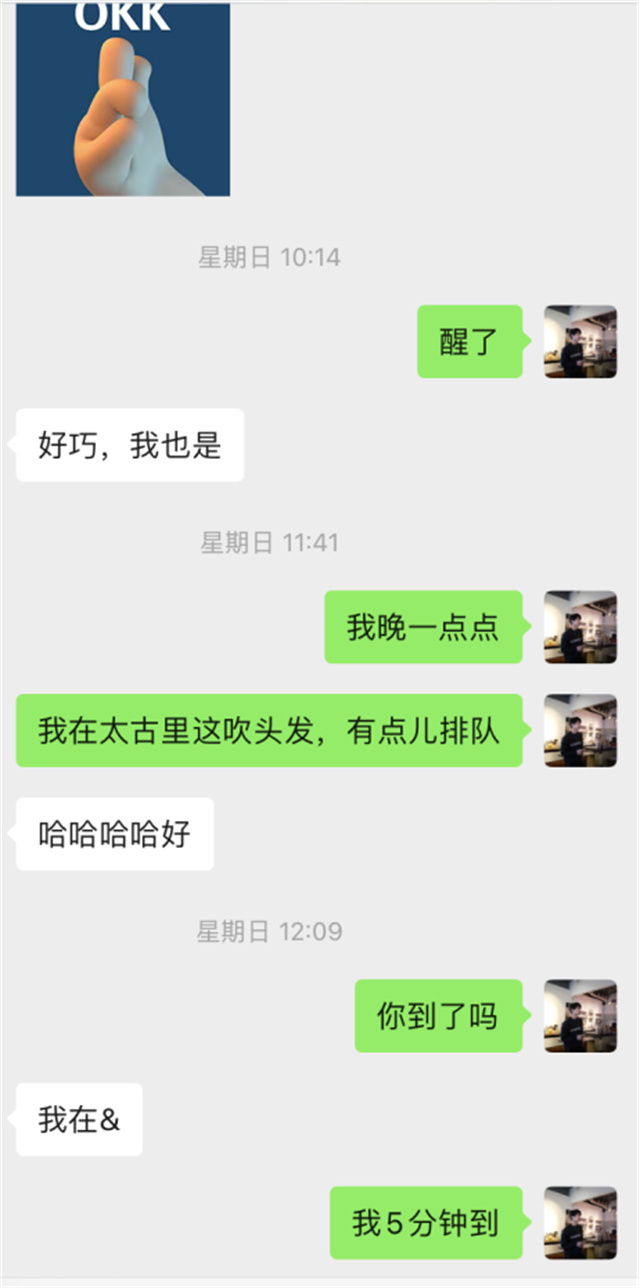Tap the avatar beside "你到了吗"
This screenshot has height=1288, width=640.
click(580, 1016)
